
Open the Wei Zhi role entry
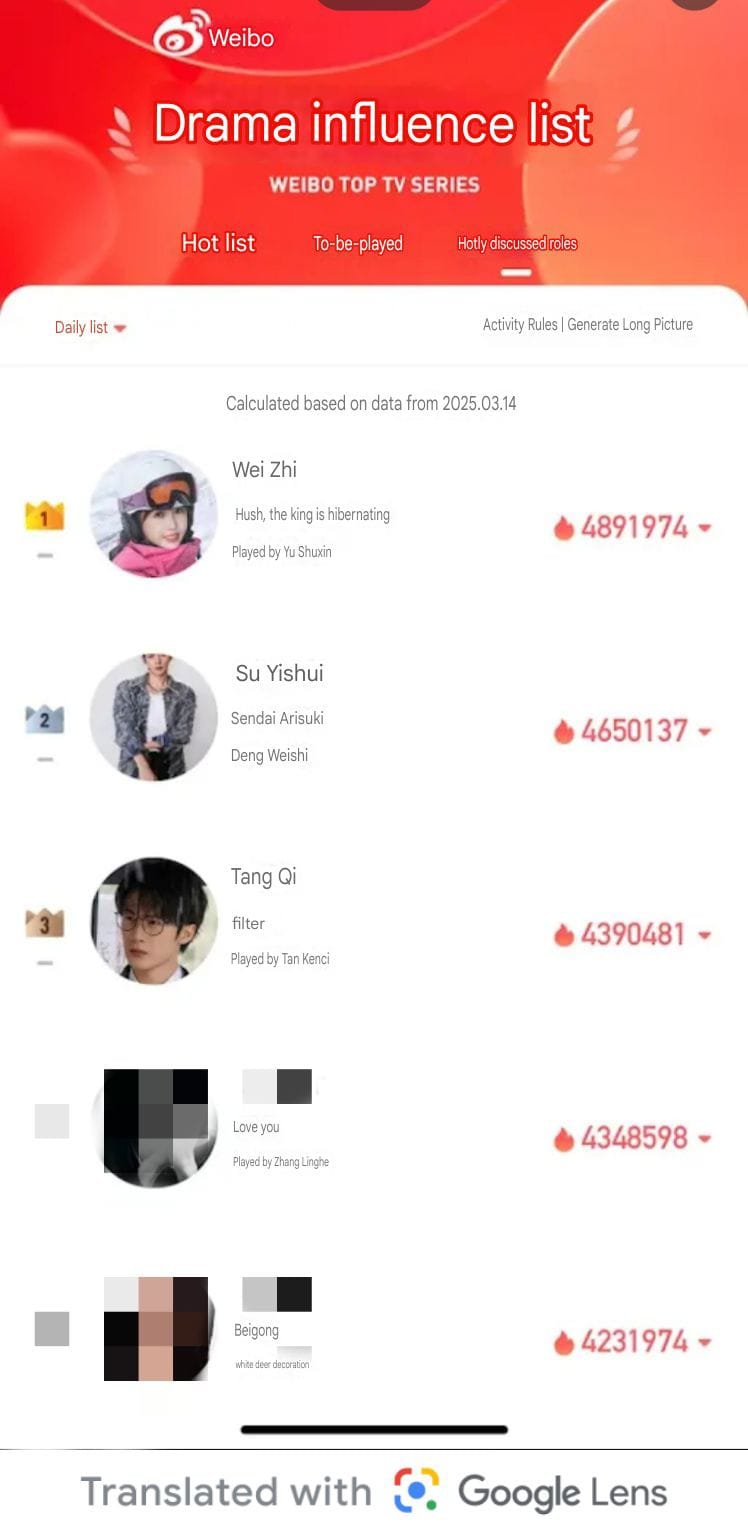(x=264, y=470)
